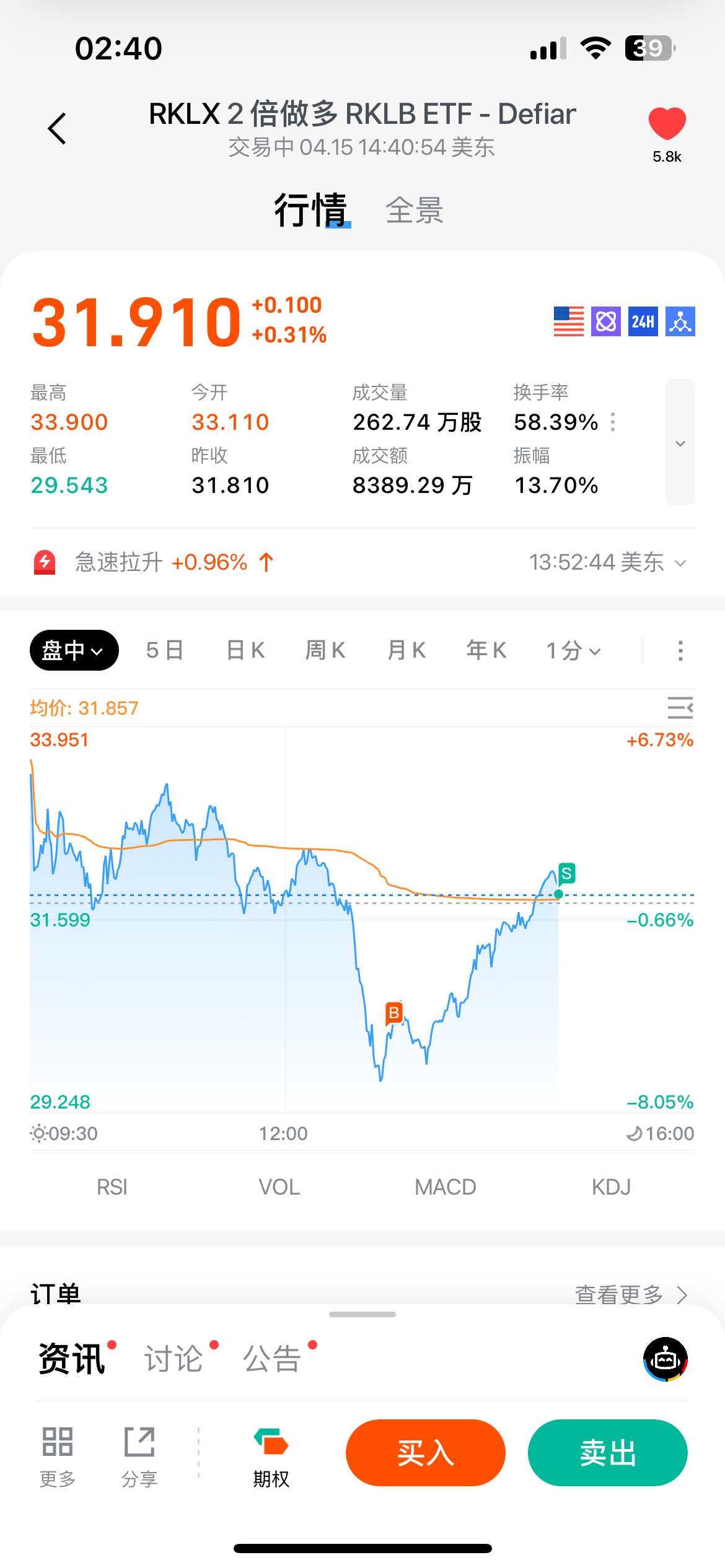
Task: Tap the green 卖出 button
Action: pyautogui.click(x=607, y=1453)
